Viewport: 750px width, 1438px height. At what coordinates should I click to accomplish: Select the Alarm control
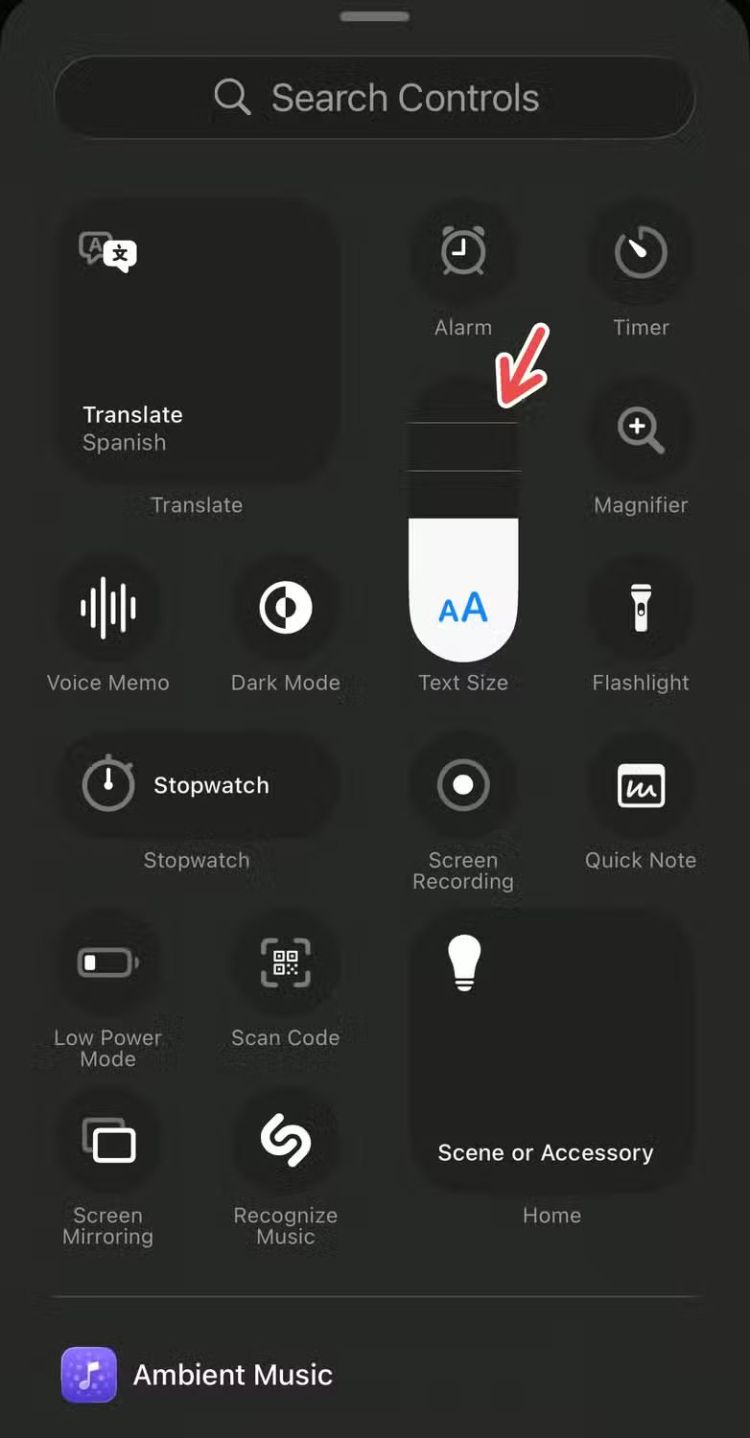(463, 251)
